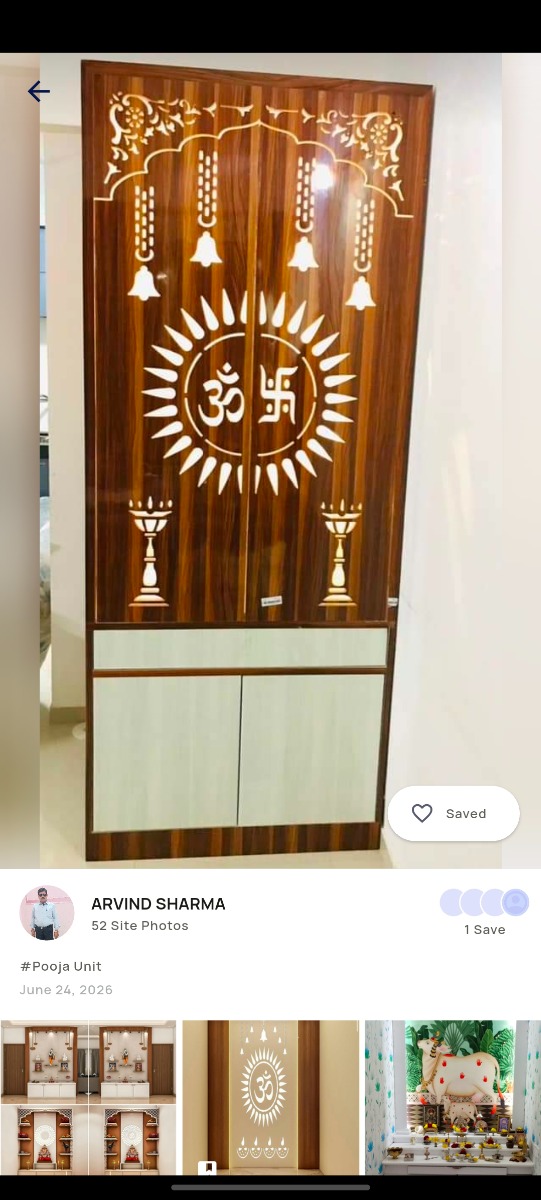Tap the Saved heart button
The width and height of the screenshot is (541, 1200).
click(x=453, y=813)
